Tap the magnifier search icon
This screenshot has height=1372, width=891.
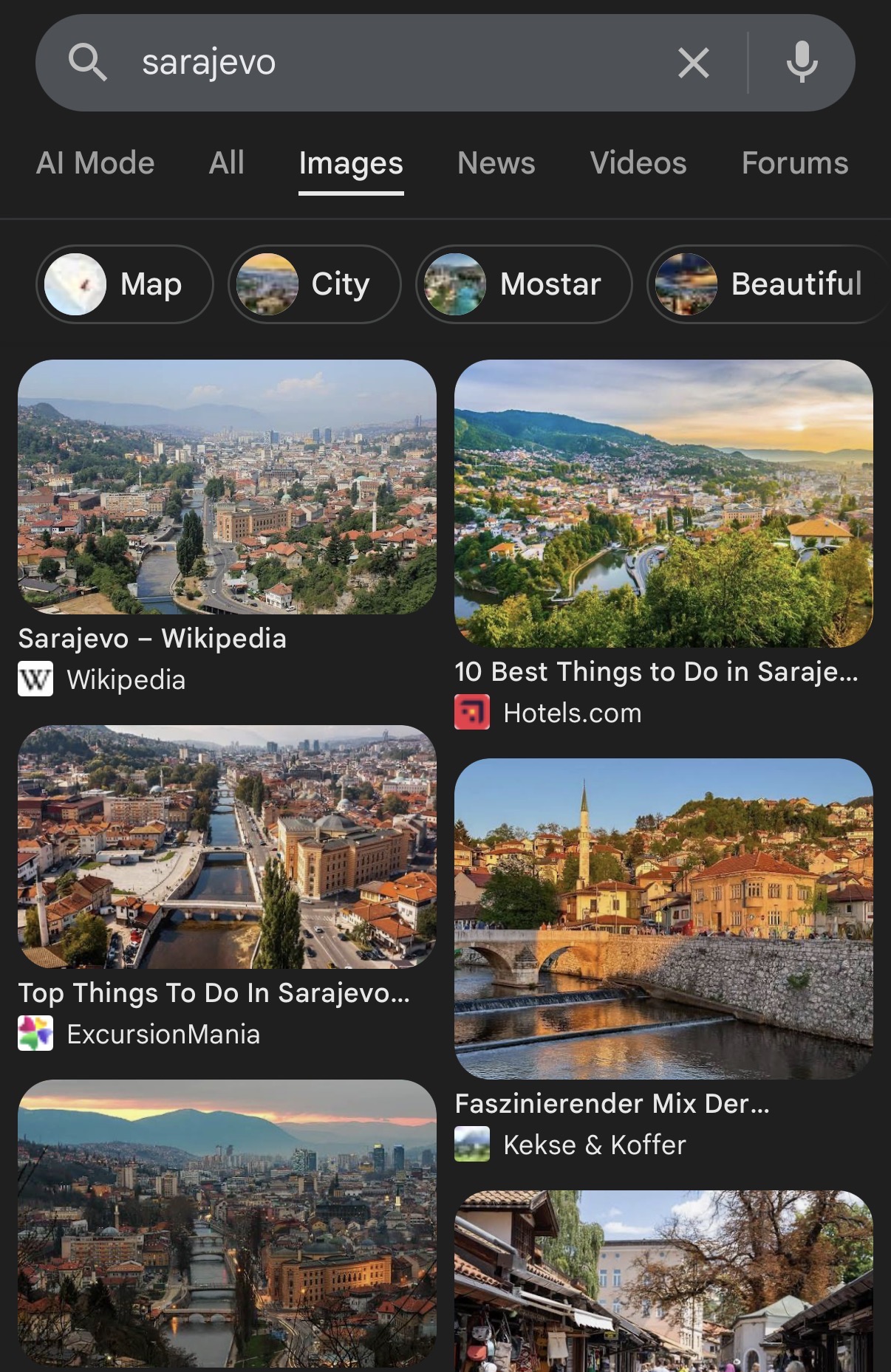(87, 63)
